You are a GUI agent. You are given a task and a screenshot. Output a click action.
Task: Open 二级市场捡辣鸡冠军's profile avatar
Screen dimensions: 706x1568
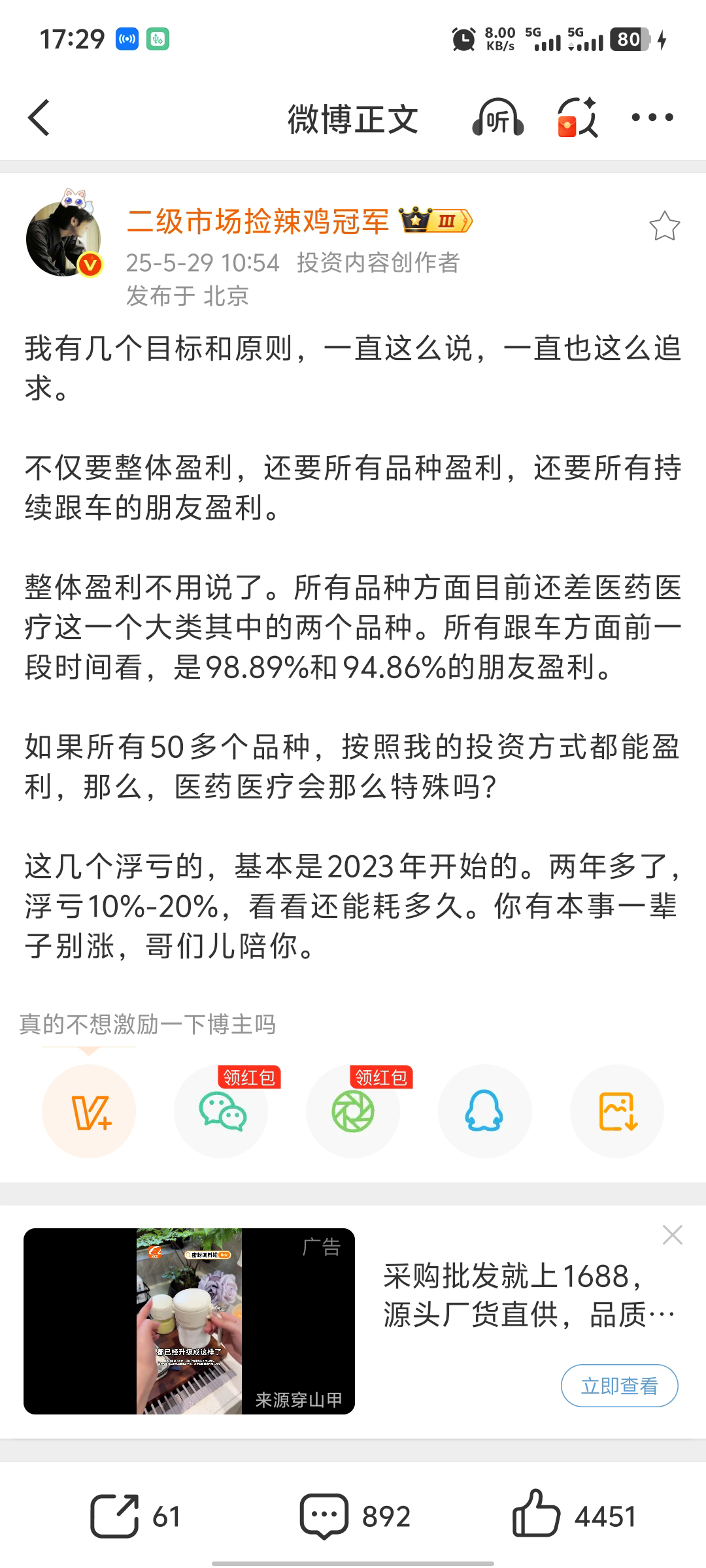pyautogui.click(x=63, y=239)
